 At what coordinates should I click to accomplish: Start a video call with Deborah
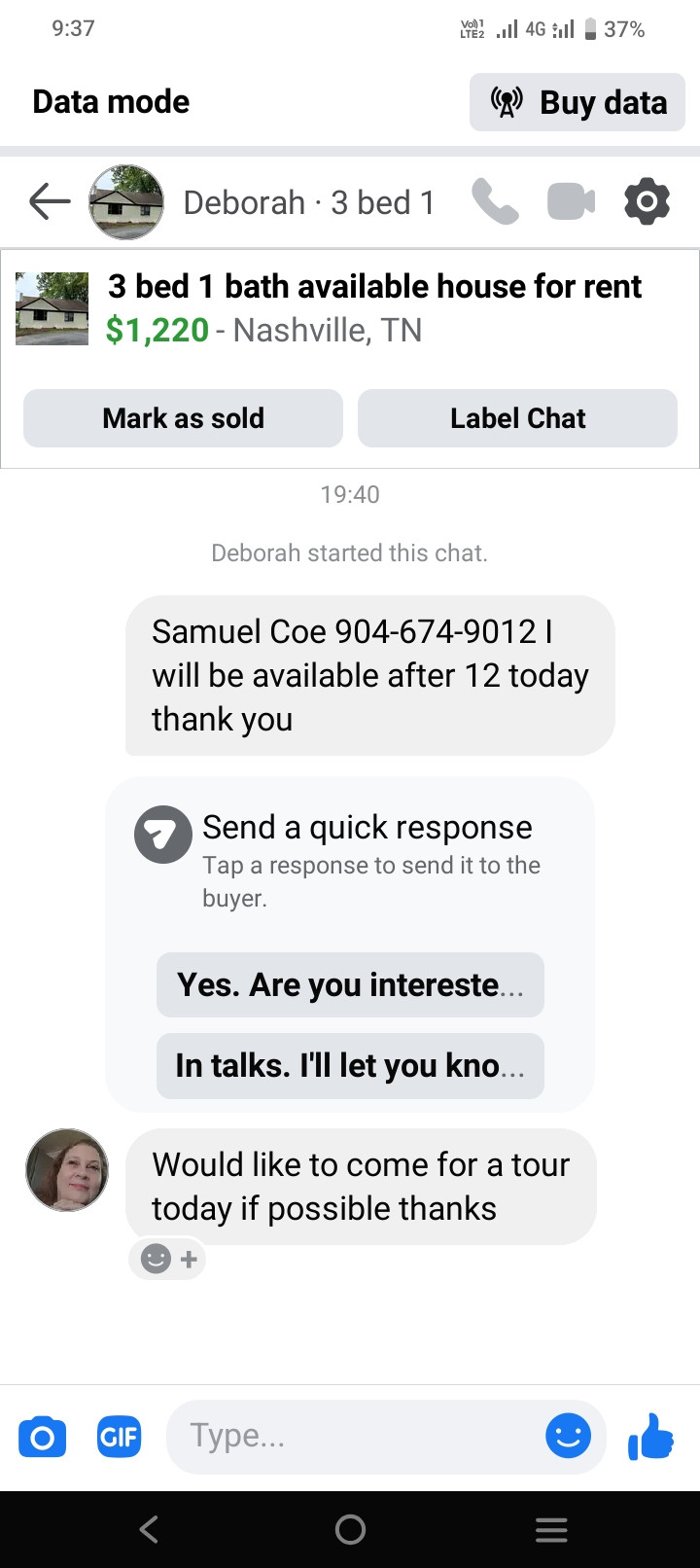[571, 202]
